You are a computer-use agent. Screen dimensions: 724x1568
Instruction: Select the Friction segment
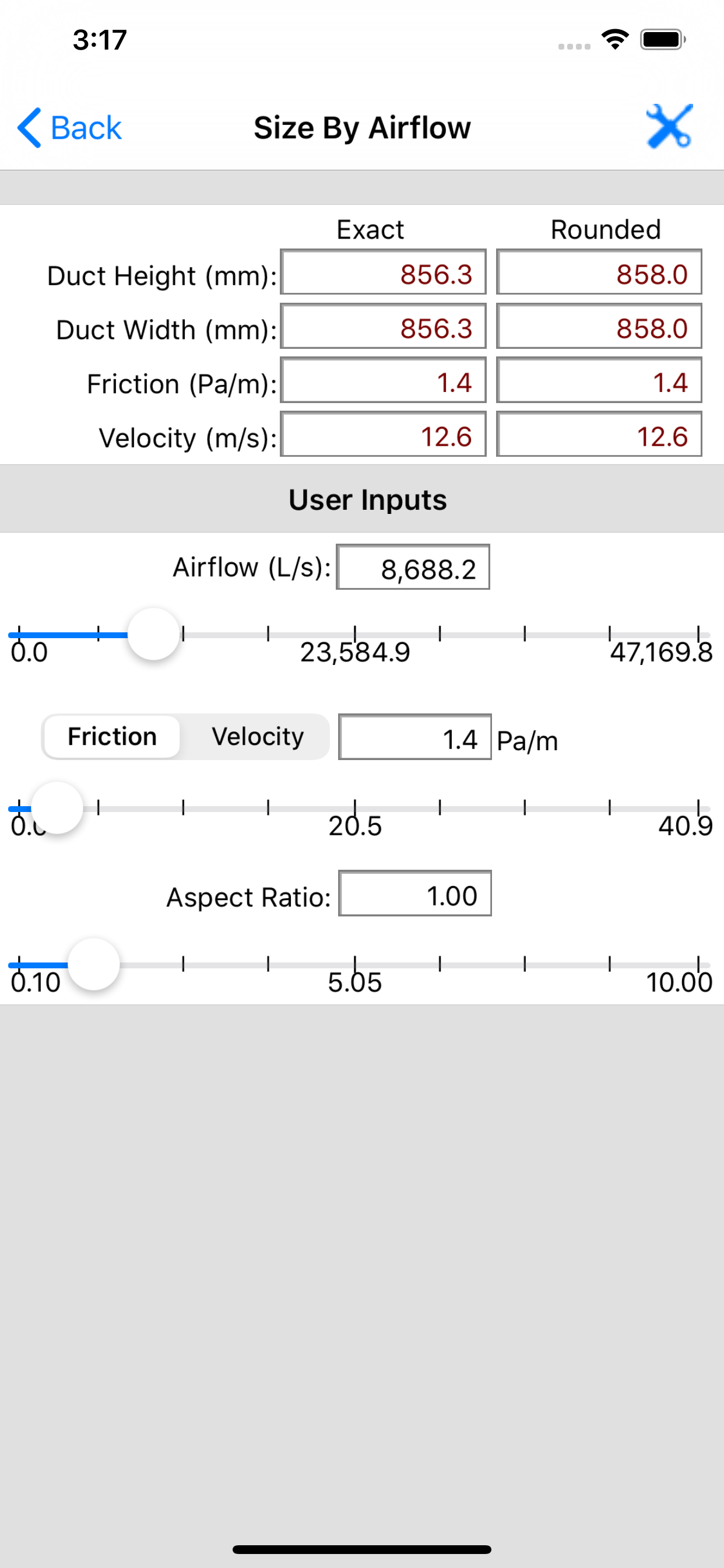(112, 737)
